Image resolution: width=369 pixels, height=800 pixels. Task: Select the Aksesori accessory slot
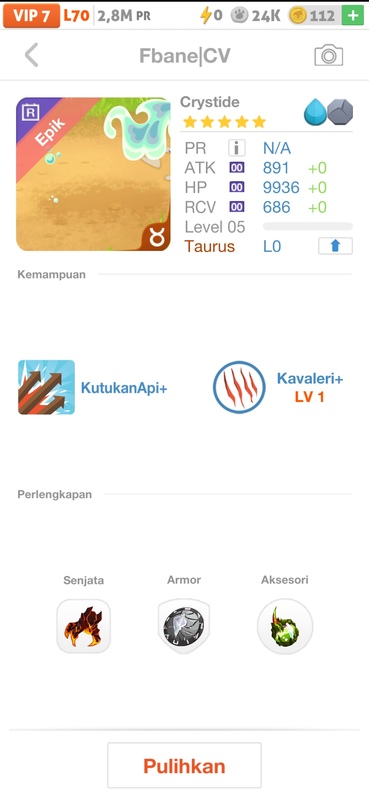click(x=285, y=626)
